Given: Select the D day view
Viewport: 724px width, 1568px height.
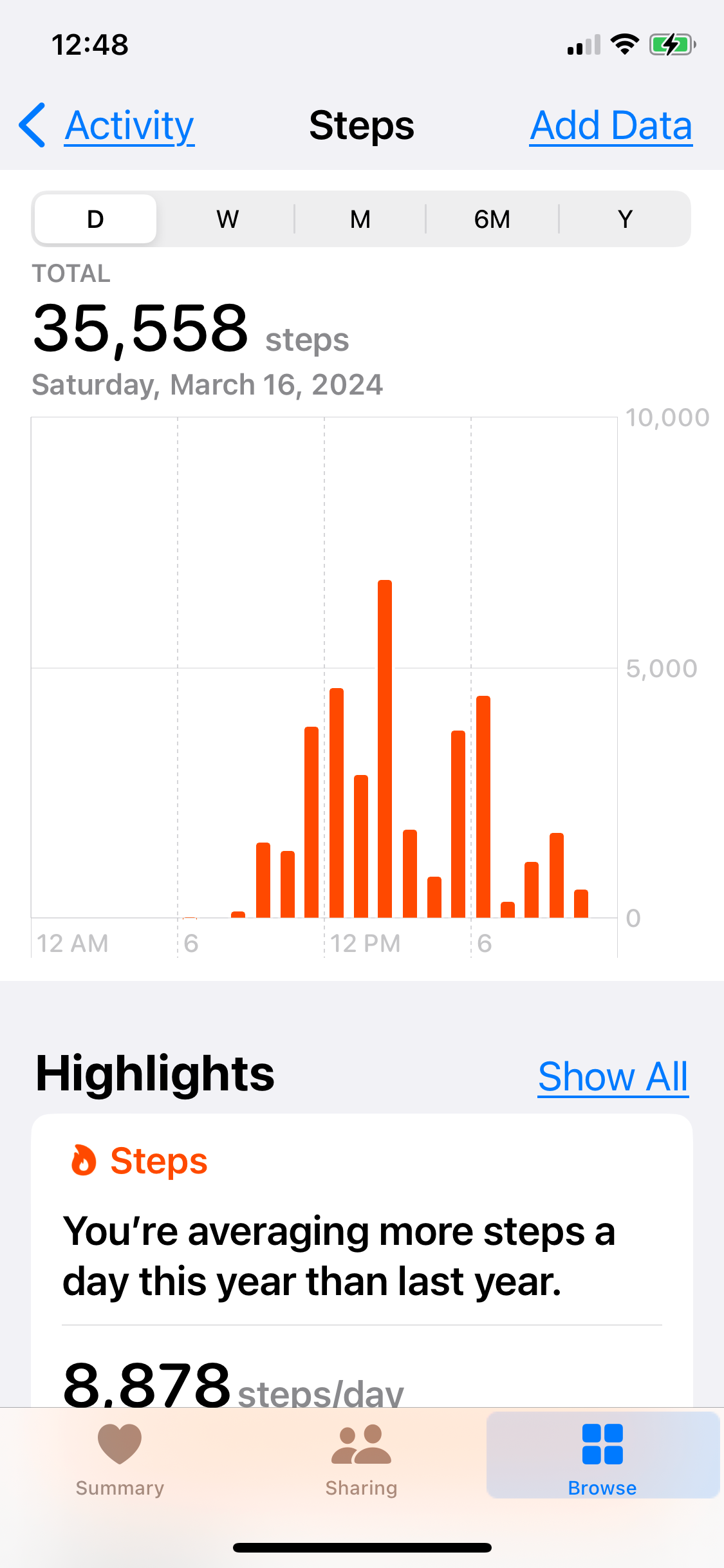Looking at the screenshot, I should coord(95,219).
